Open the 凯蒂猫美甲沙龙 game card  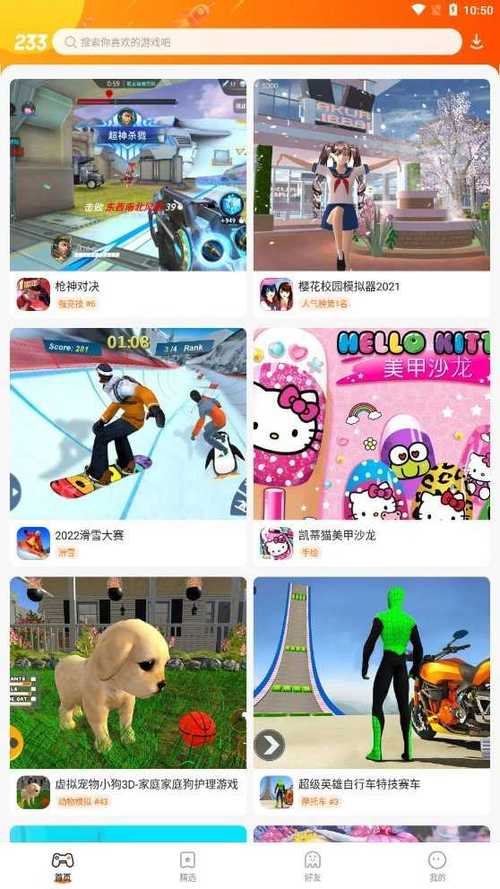372,447
